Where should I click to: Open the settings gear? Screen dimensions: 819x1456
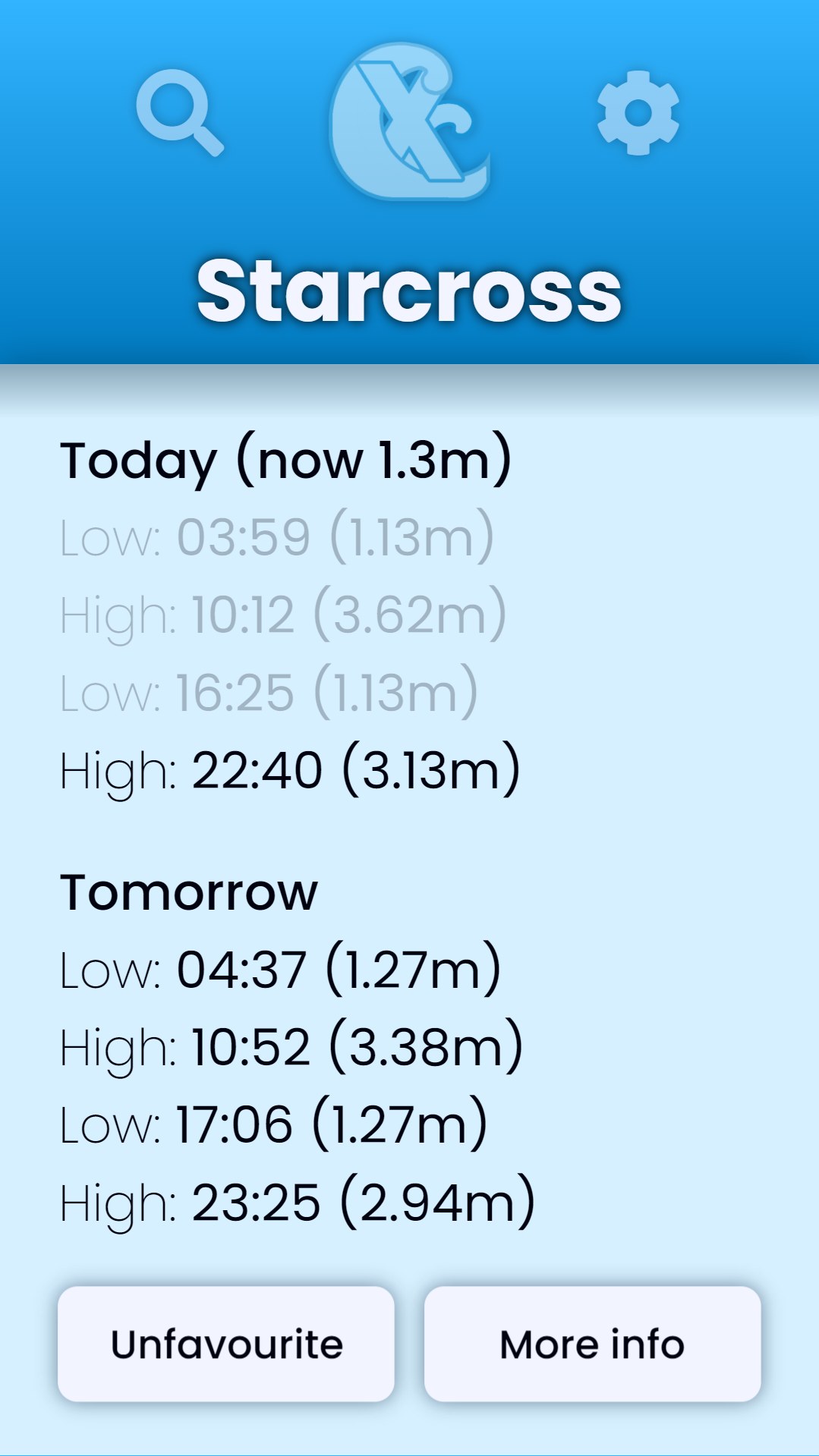(638, 113)
